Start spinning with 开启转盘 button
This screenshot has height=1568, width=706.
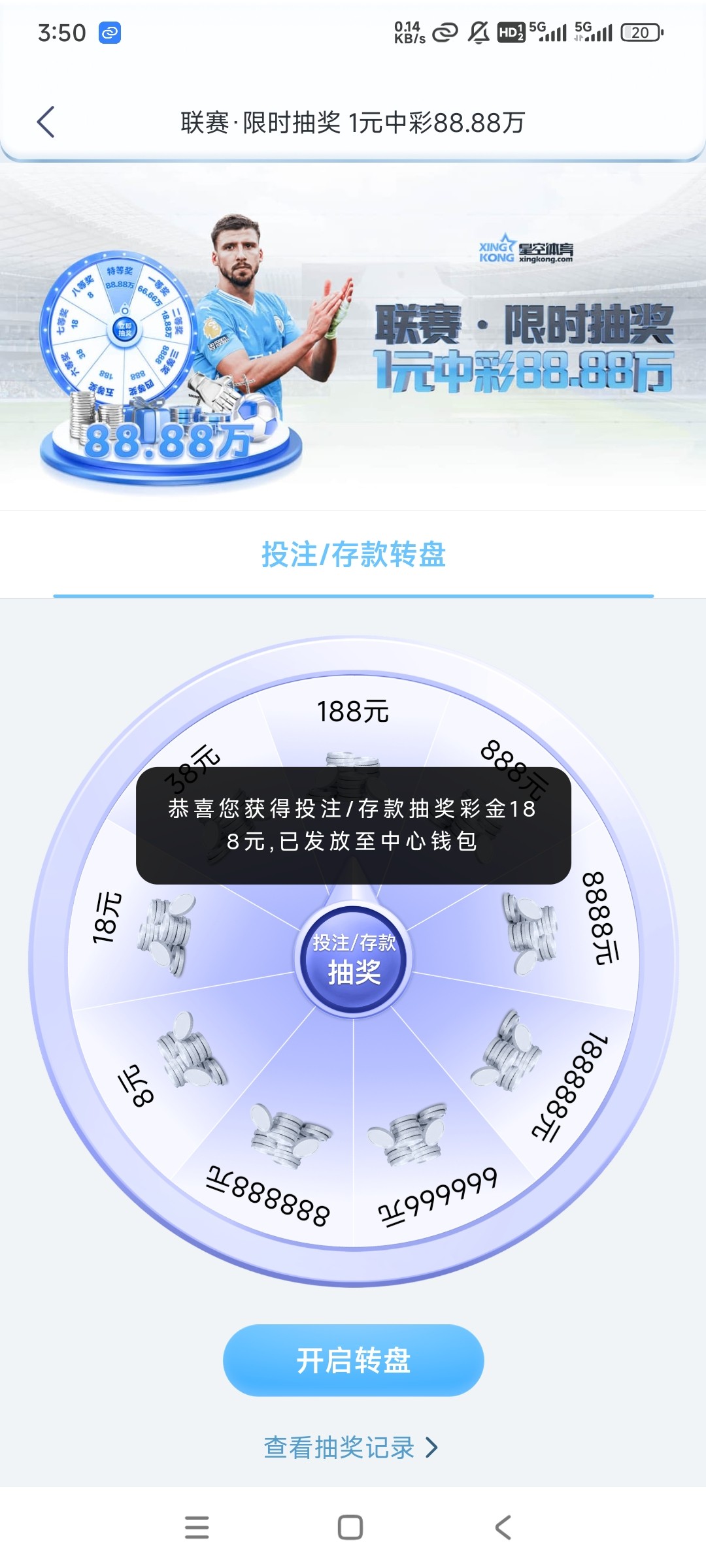pyautogui.click(x=354, y=1360)
